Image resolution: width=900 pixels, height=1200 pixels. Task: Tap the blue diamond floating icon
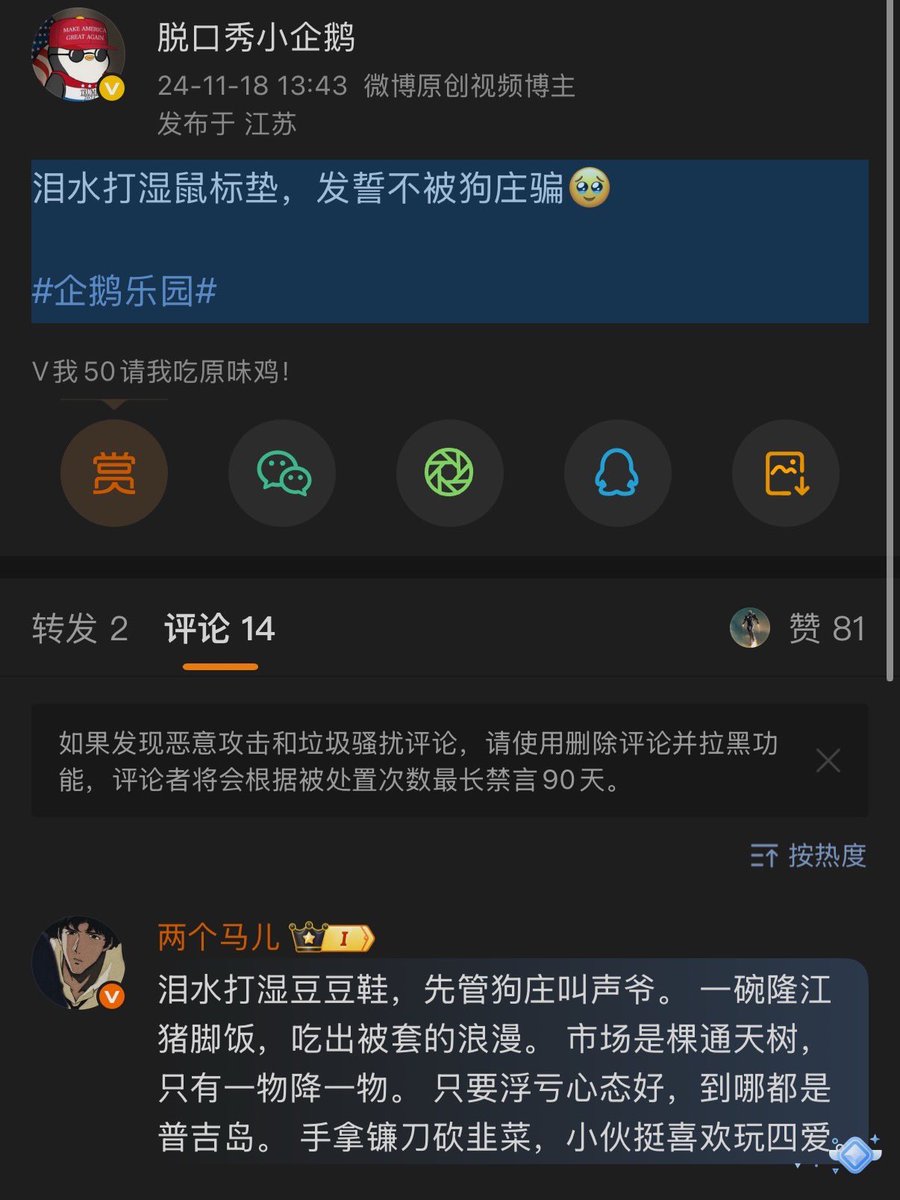pos(855,1155)
